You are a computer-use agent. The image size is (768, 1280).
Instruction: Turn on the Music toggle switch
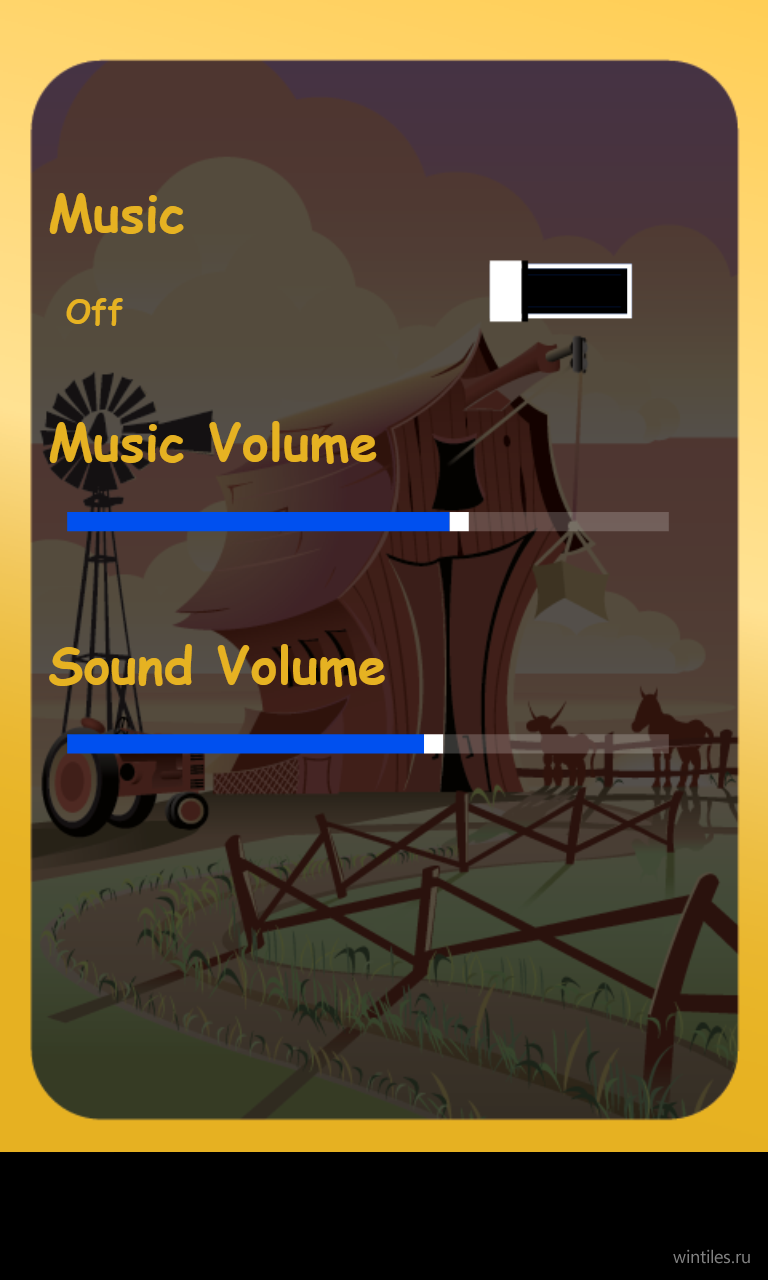(560, 291)
